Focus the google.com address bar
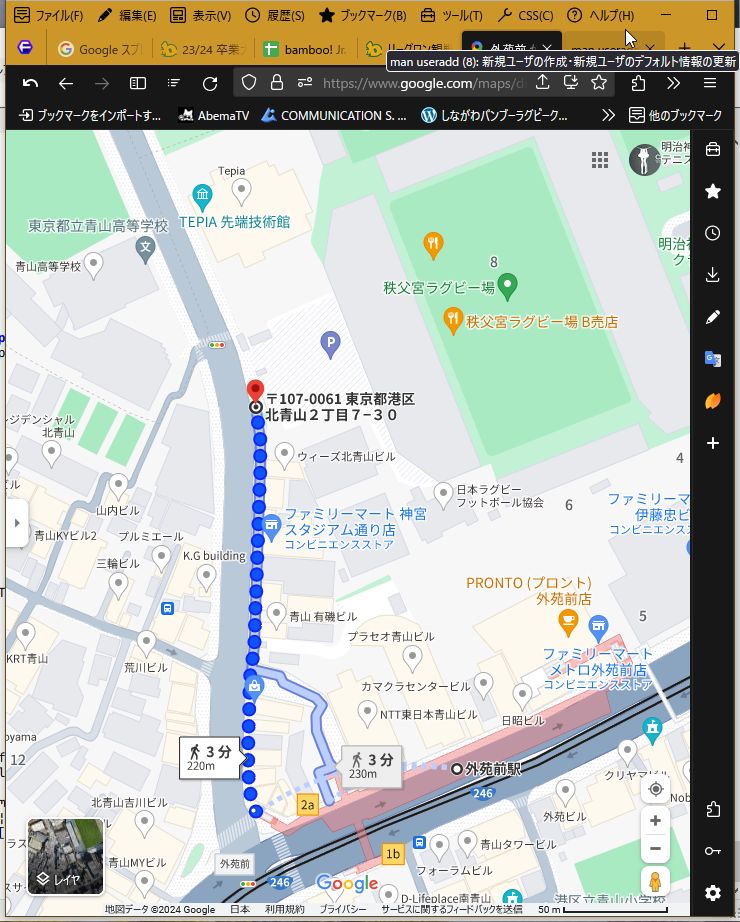Image resolution: width=740 pixels, height=922 pixels. pos(420,83)
